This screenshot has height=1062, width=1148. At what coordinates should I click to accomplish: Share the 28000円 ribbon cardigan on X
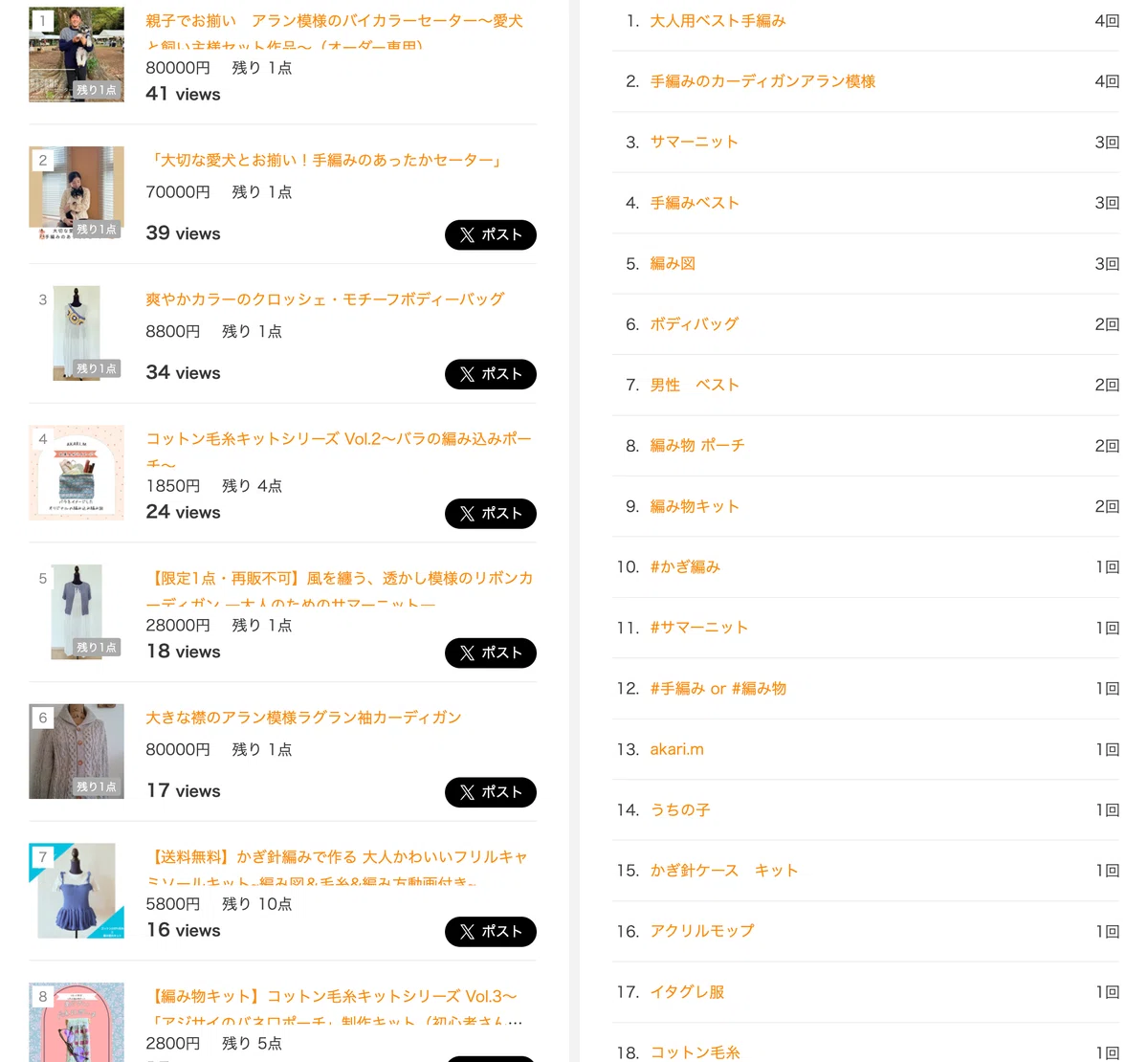(x=491, y=653)
